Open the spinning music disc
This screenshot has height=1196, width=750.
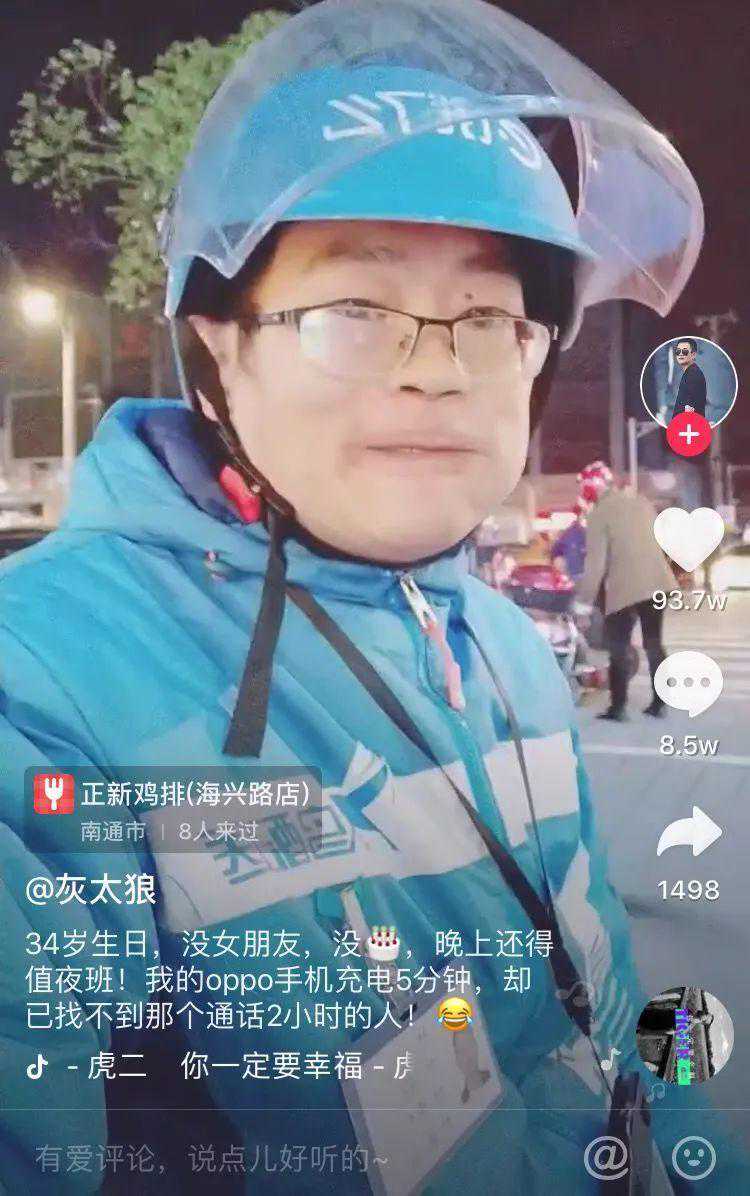(684, 1035)
